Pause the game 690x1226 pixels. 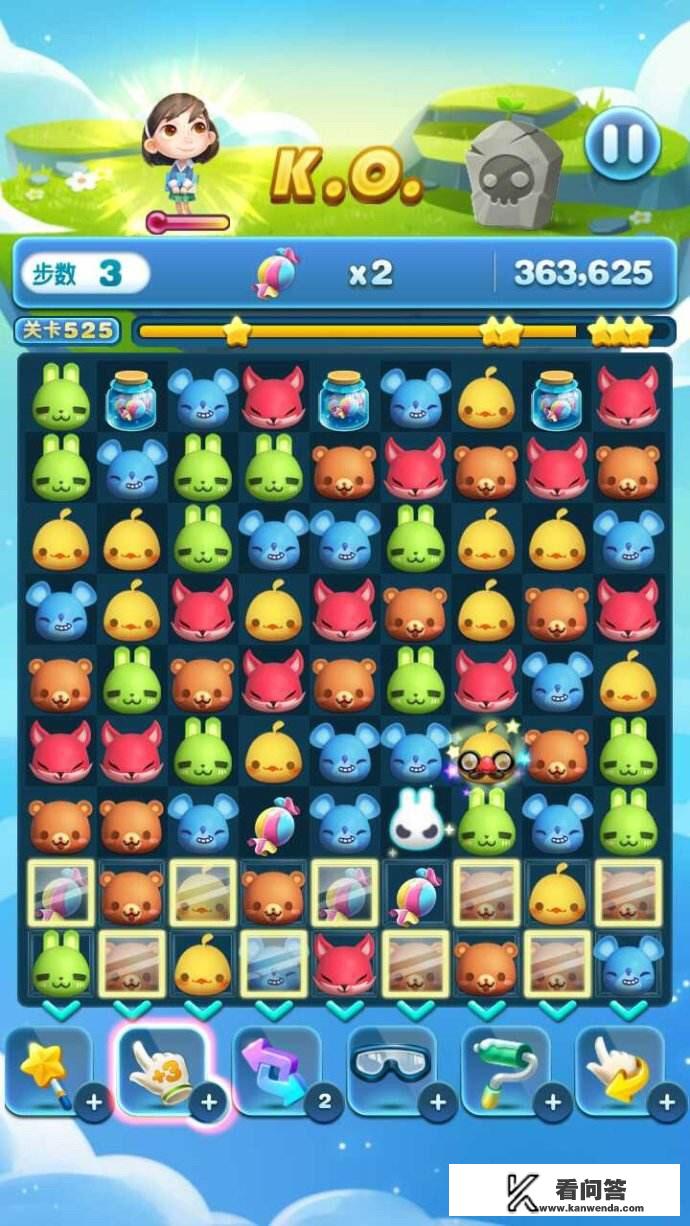pos(622,143)
